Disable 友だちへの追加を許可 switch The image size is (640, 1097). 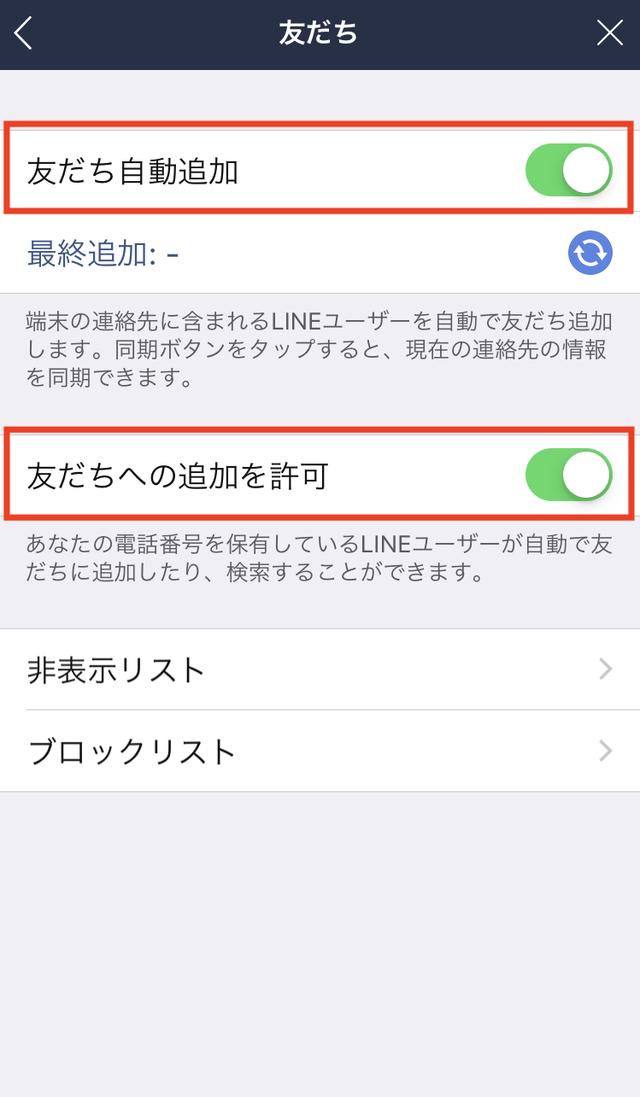(569, 475)
